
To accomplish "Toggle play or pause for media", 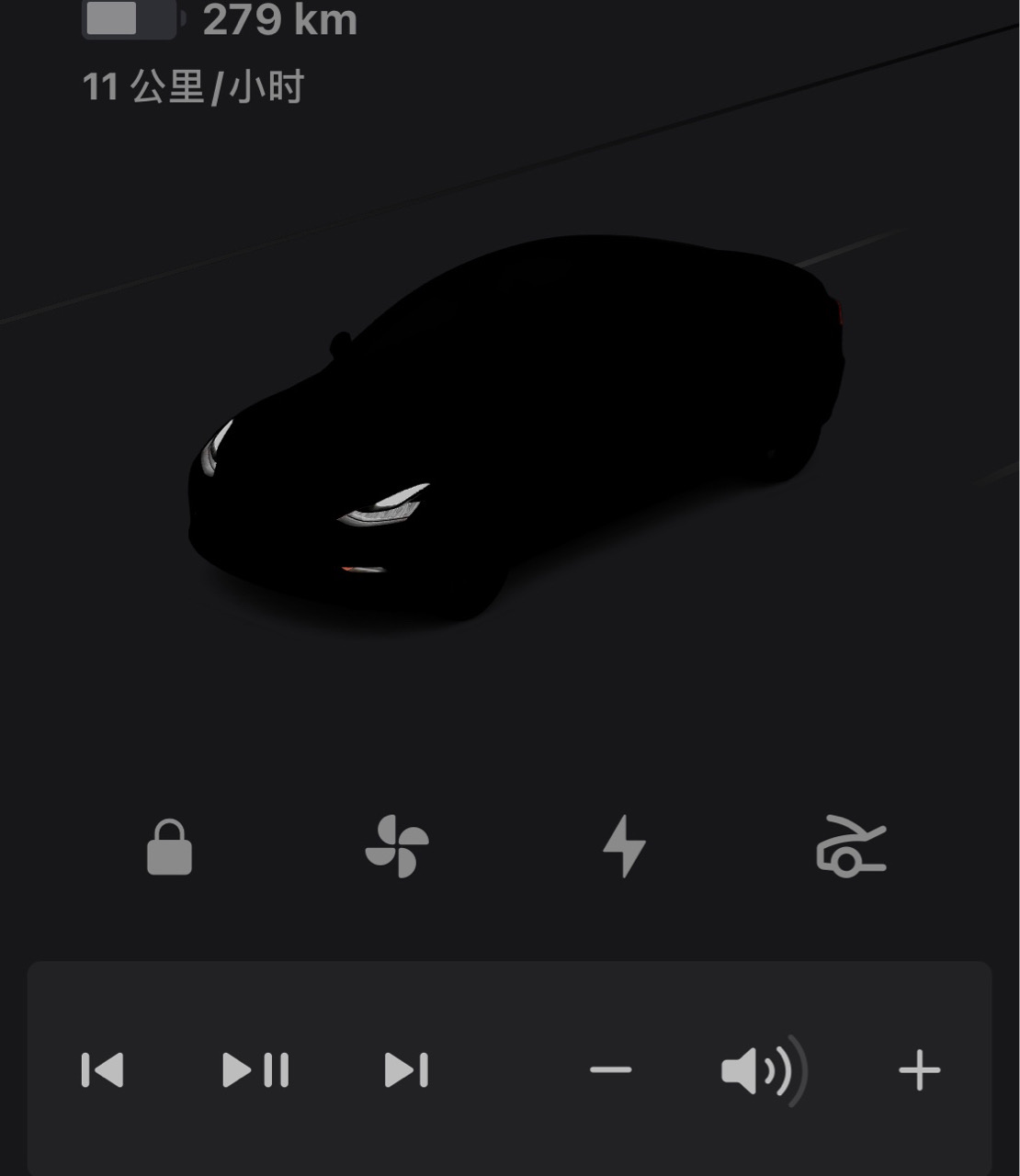I will pyautogui.click(x=255, y=1070).
